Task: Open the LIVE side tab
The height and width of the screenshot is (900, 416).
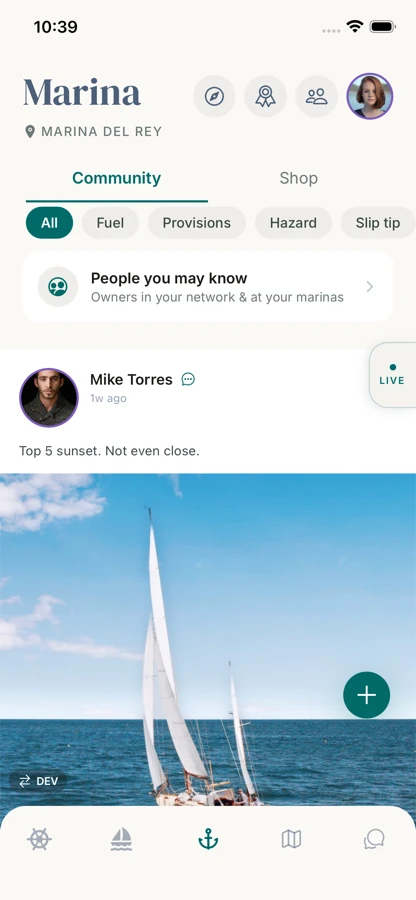Action: [x=392, y=375]
